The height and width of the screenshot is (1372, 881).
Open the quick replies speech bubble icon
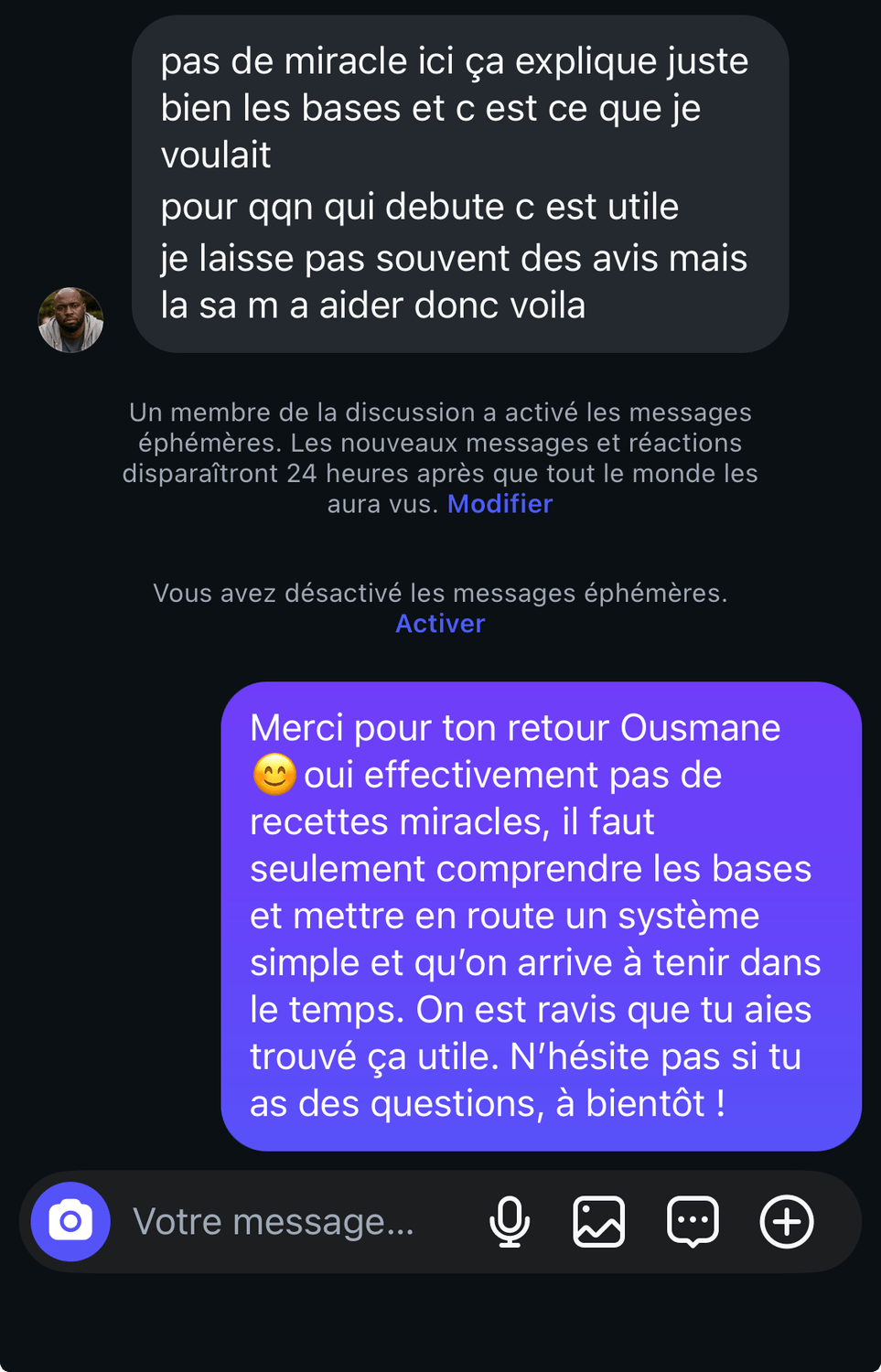pos(693,1222)
